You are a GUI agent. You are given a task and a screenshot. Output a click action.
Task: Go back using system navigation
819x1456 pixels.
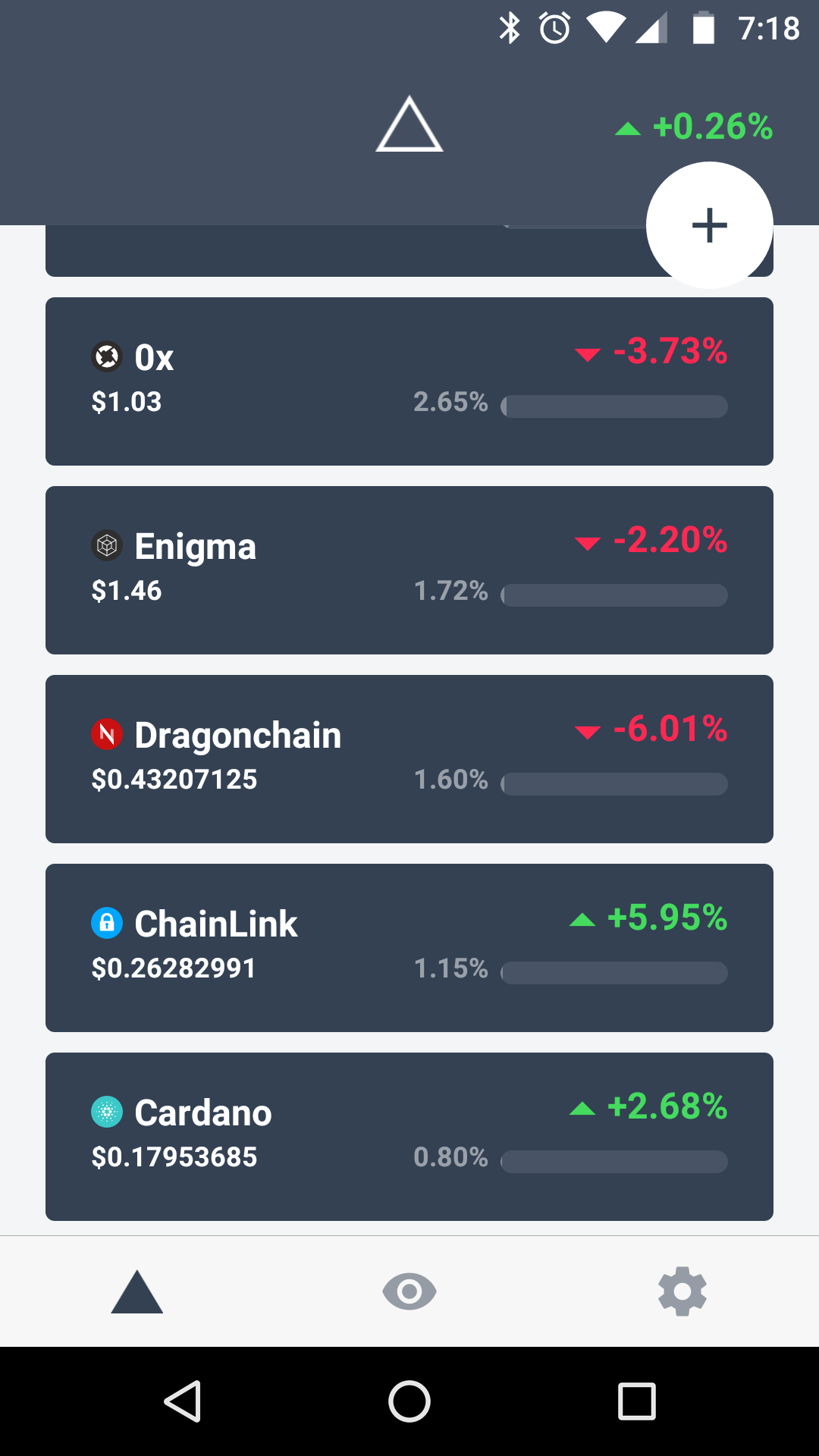[x=183, y=1401]
